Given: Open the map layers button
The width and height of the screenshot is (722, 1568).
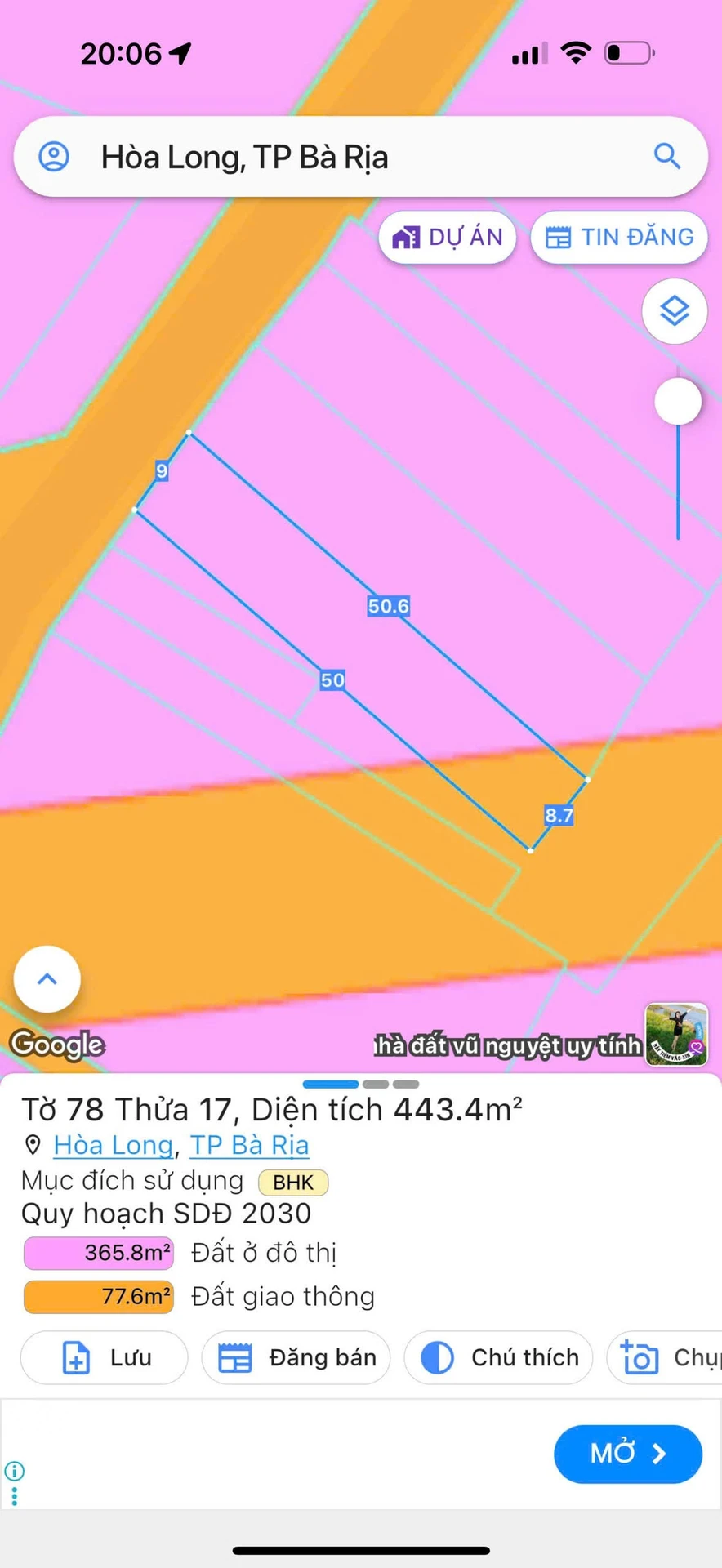Looking at the screenshot, I should point(675,311).
